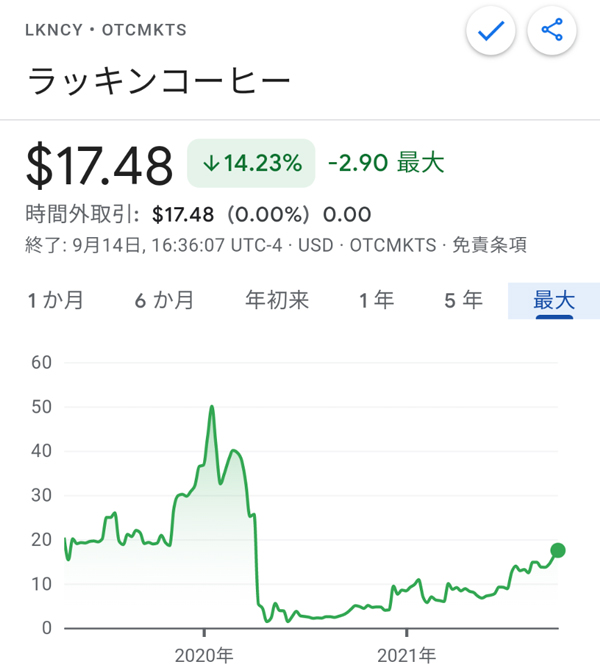Switch to the 1年 range

(x=377, y=299)
